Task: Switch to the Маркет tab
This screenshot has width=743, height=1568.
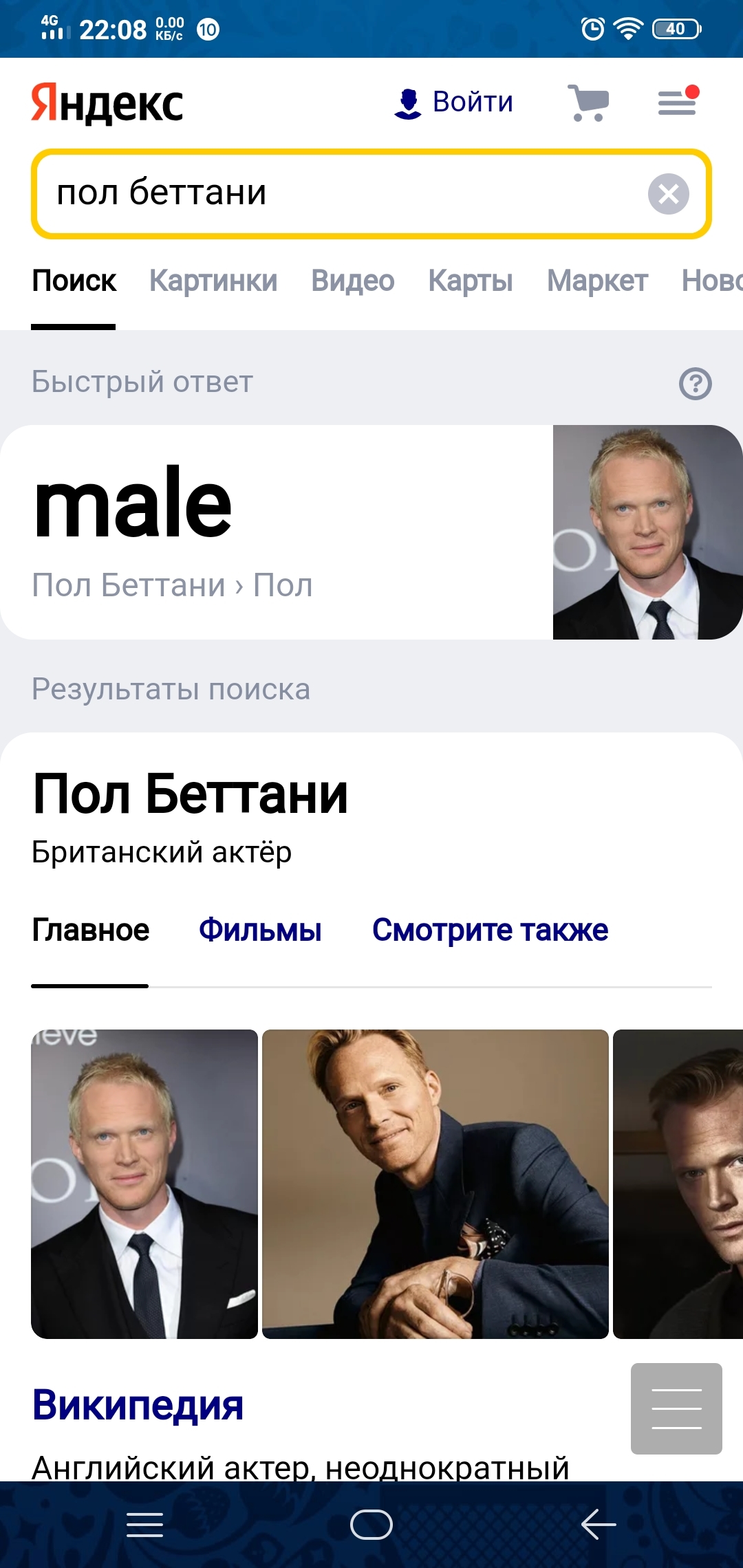Action: click(597, 281)
